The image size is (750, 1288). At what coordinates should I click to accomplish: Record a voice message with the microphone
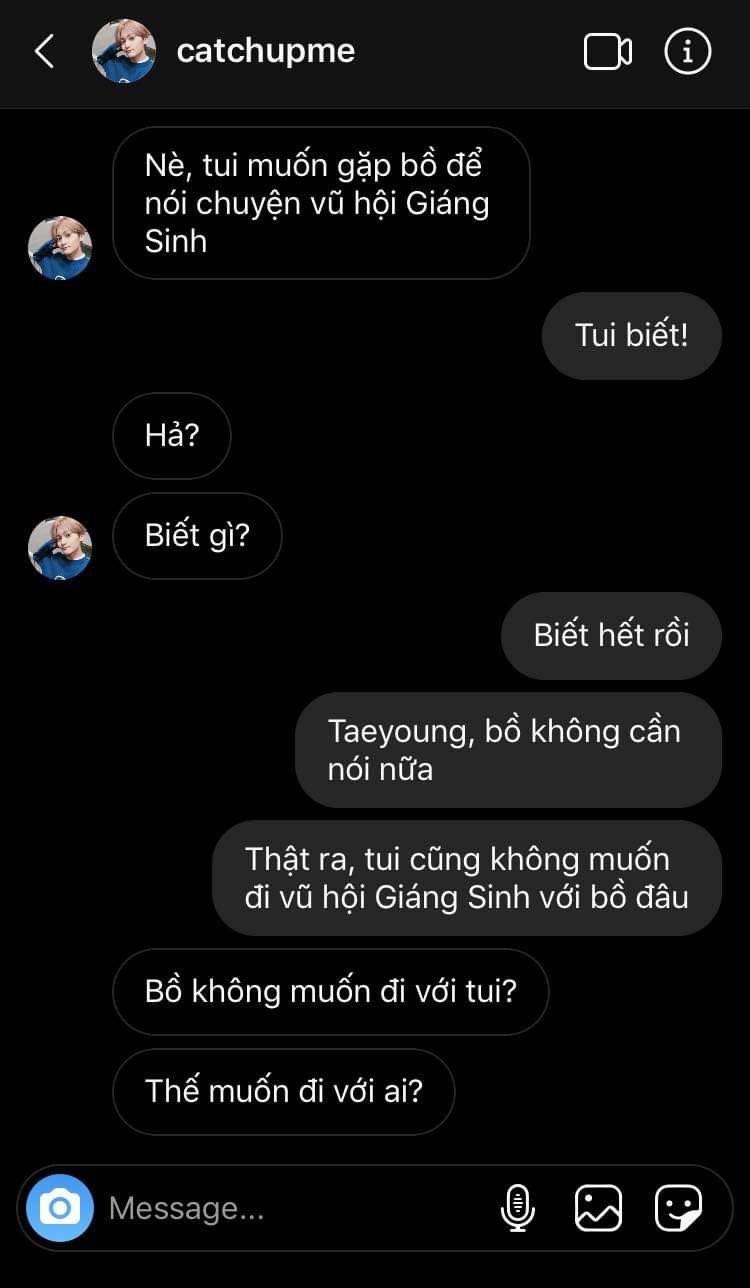click(x=517, y=1208)
